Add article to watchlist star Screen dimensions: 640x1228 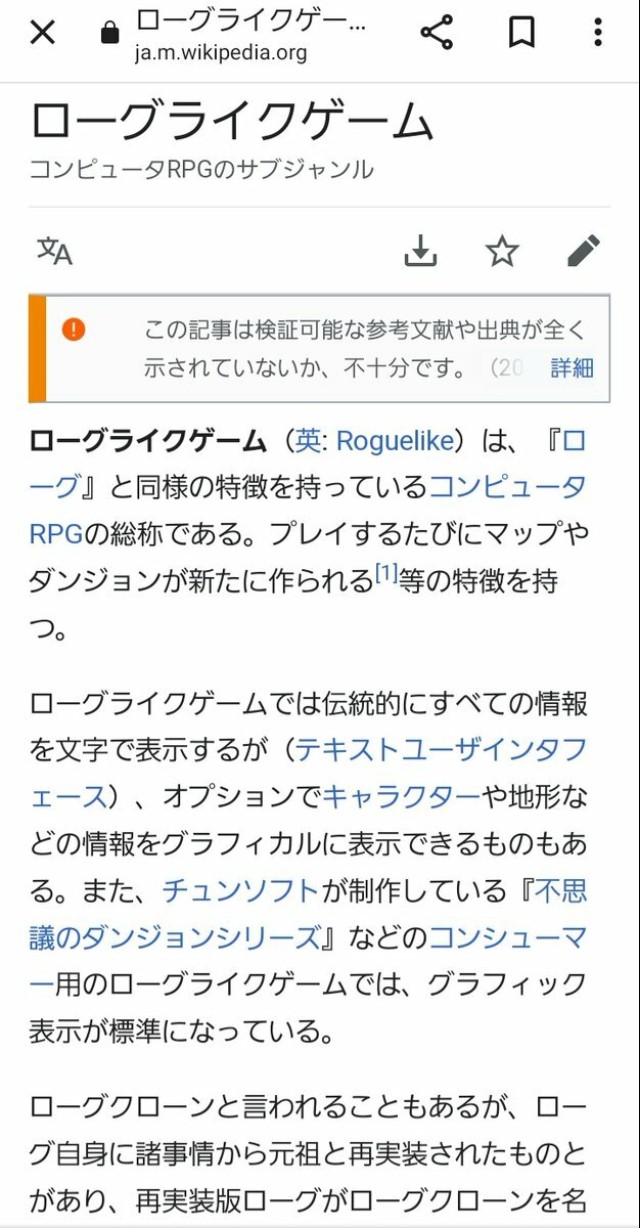click(x=502, y=251)
